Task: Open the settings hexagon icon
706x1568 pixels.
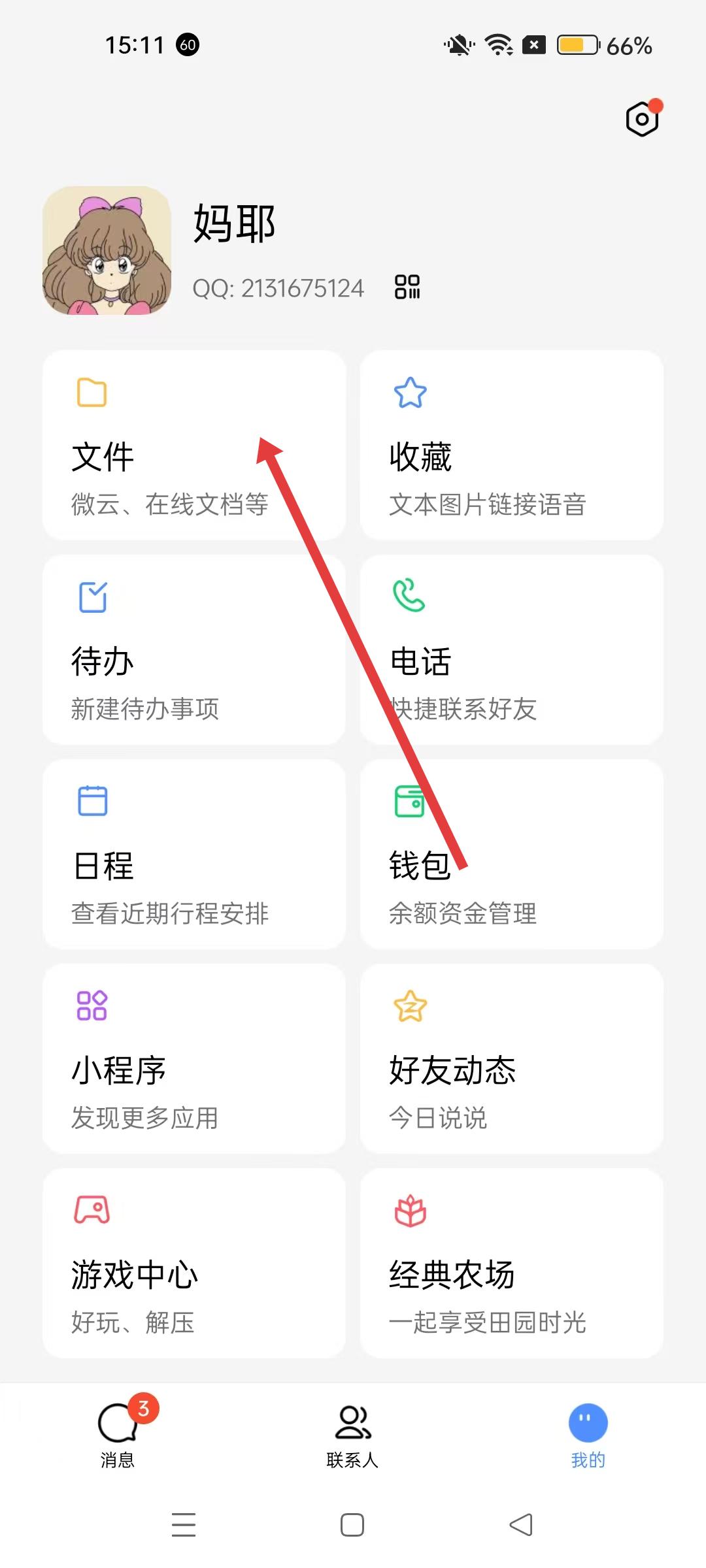Action: pos(642,120)
